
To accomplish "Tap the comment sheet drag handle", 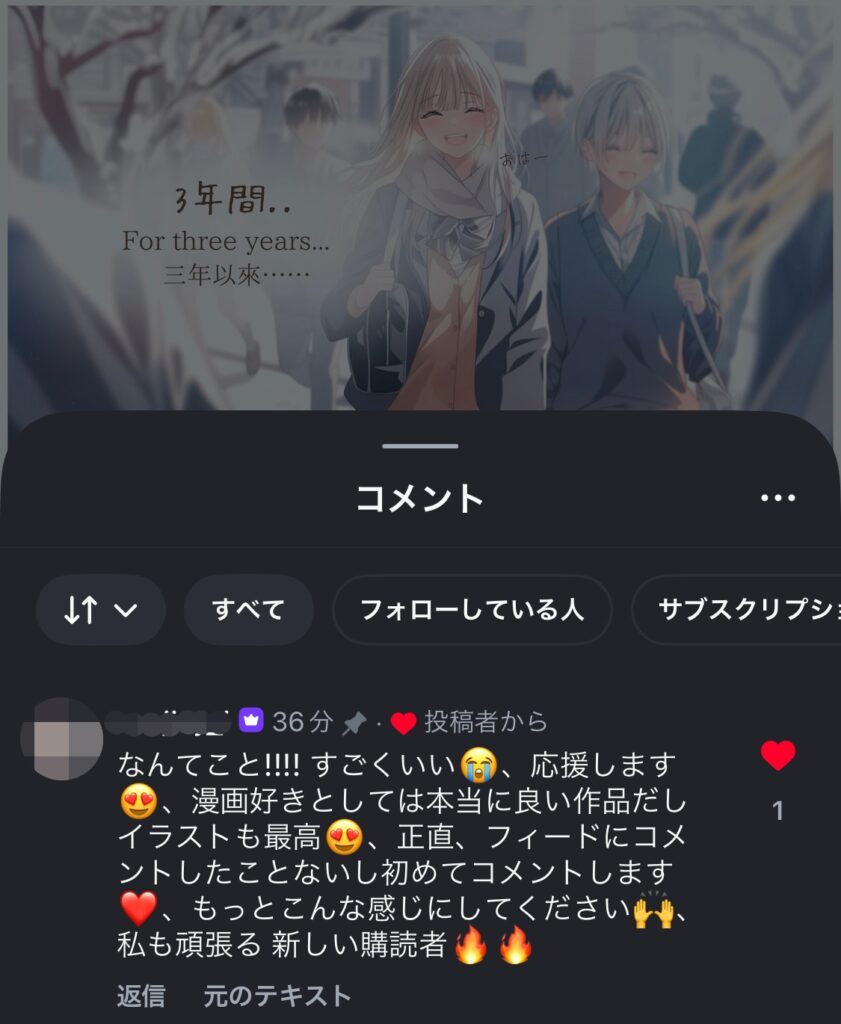I will click(420, 446).
